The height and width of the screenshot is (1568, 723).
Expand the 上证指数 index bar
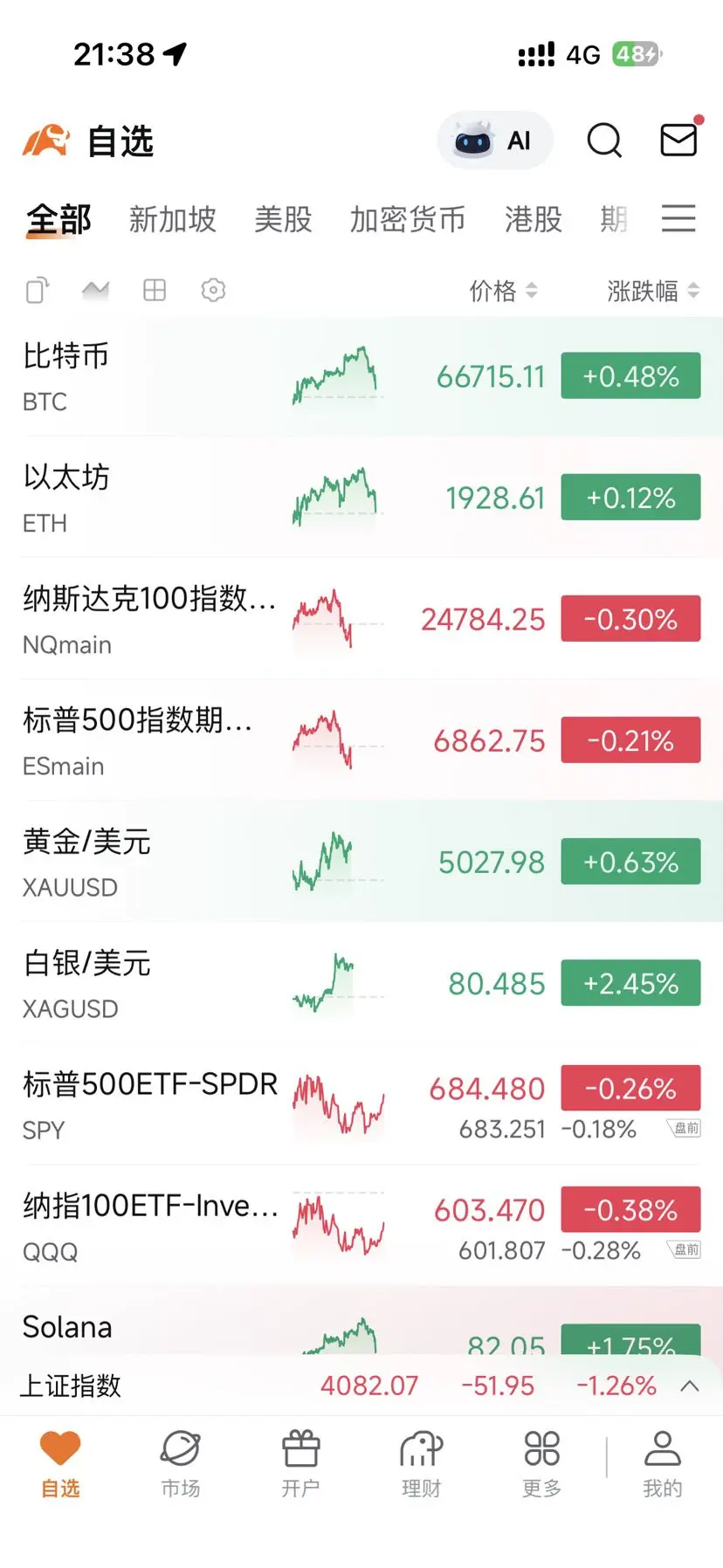(690, 1386)
